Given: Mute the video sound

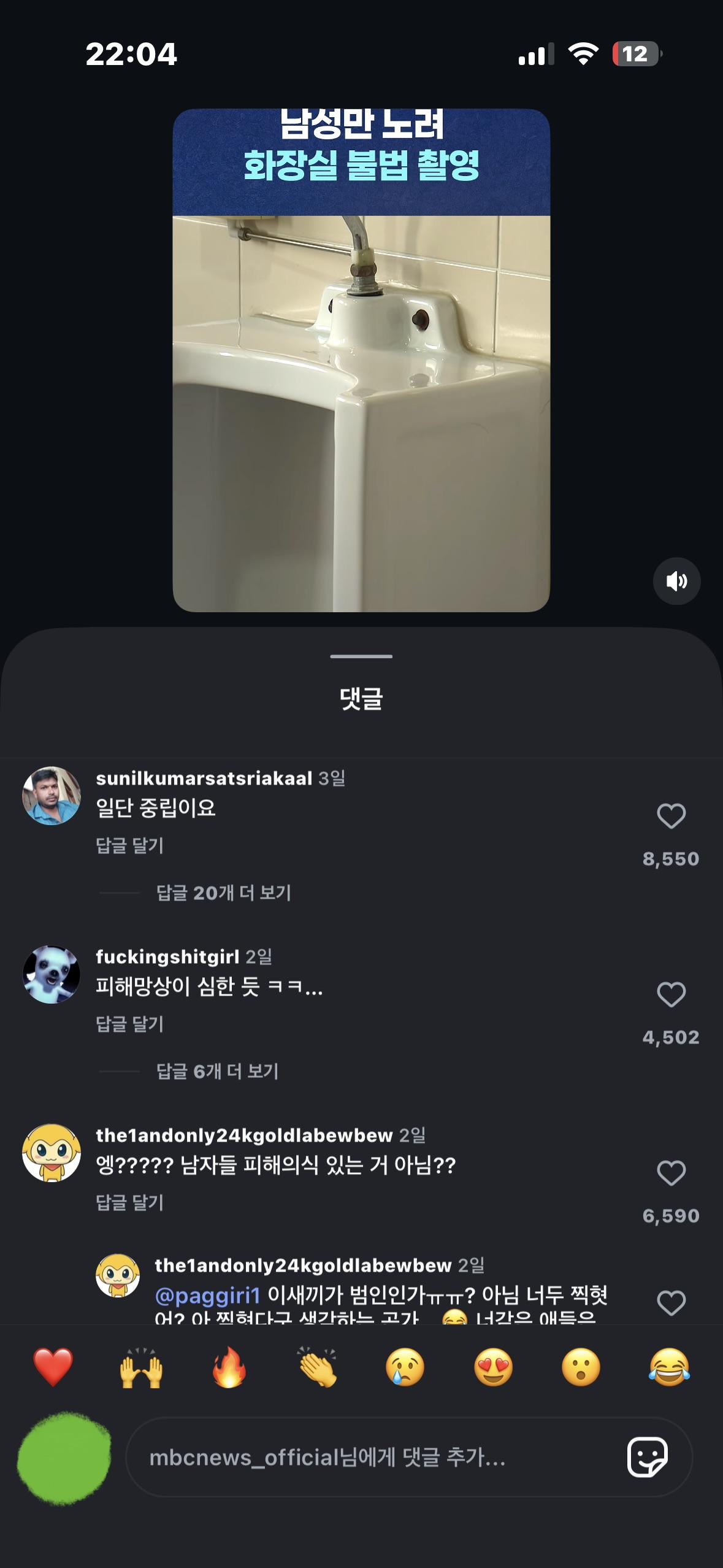Looking at the screenshot, I should 676,581.
